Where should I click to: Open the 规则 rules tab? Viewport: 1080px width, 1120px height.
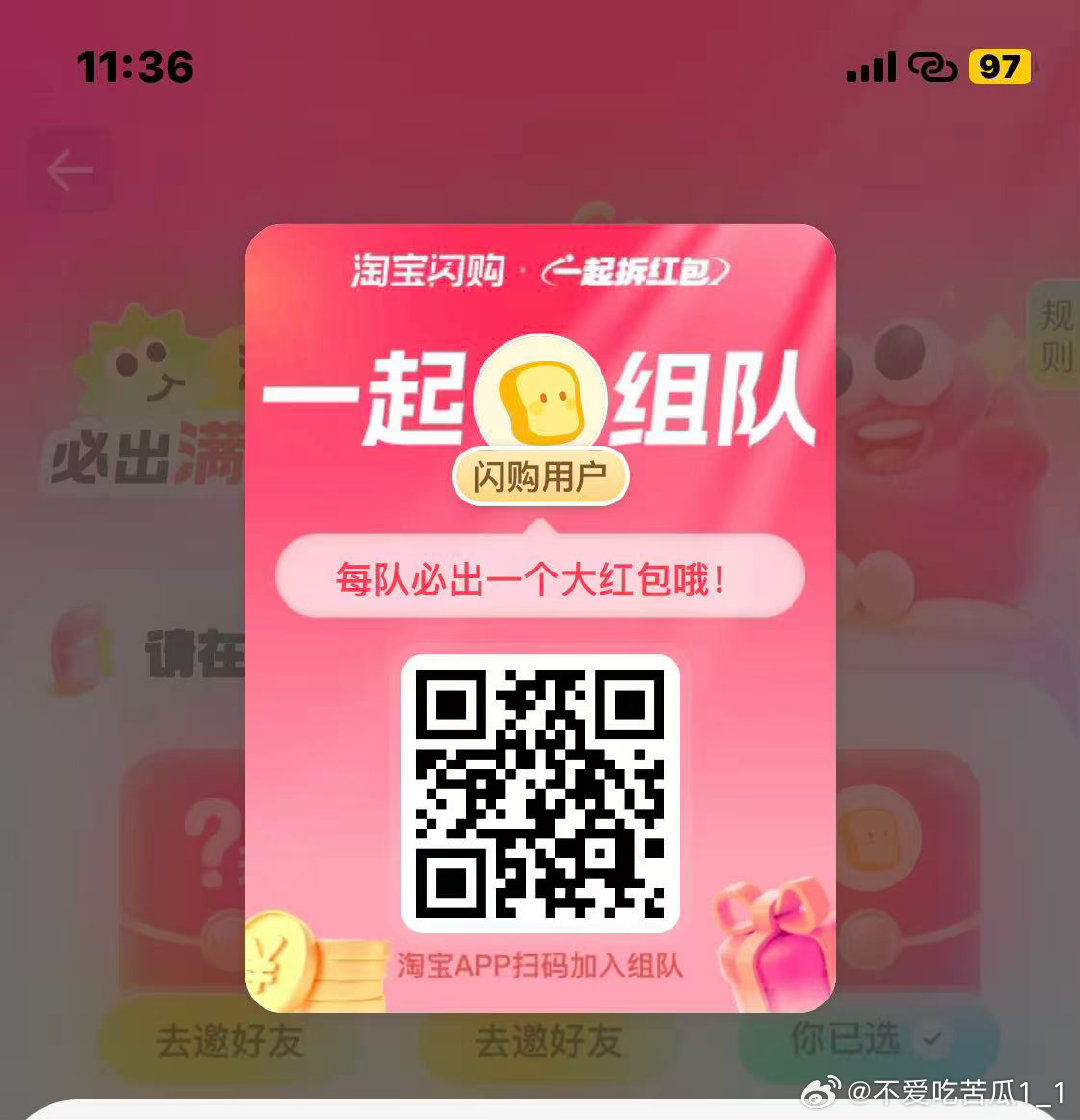(x=1056, y=336)
